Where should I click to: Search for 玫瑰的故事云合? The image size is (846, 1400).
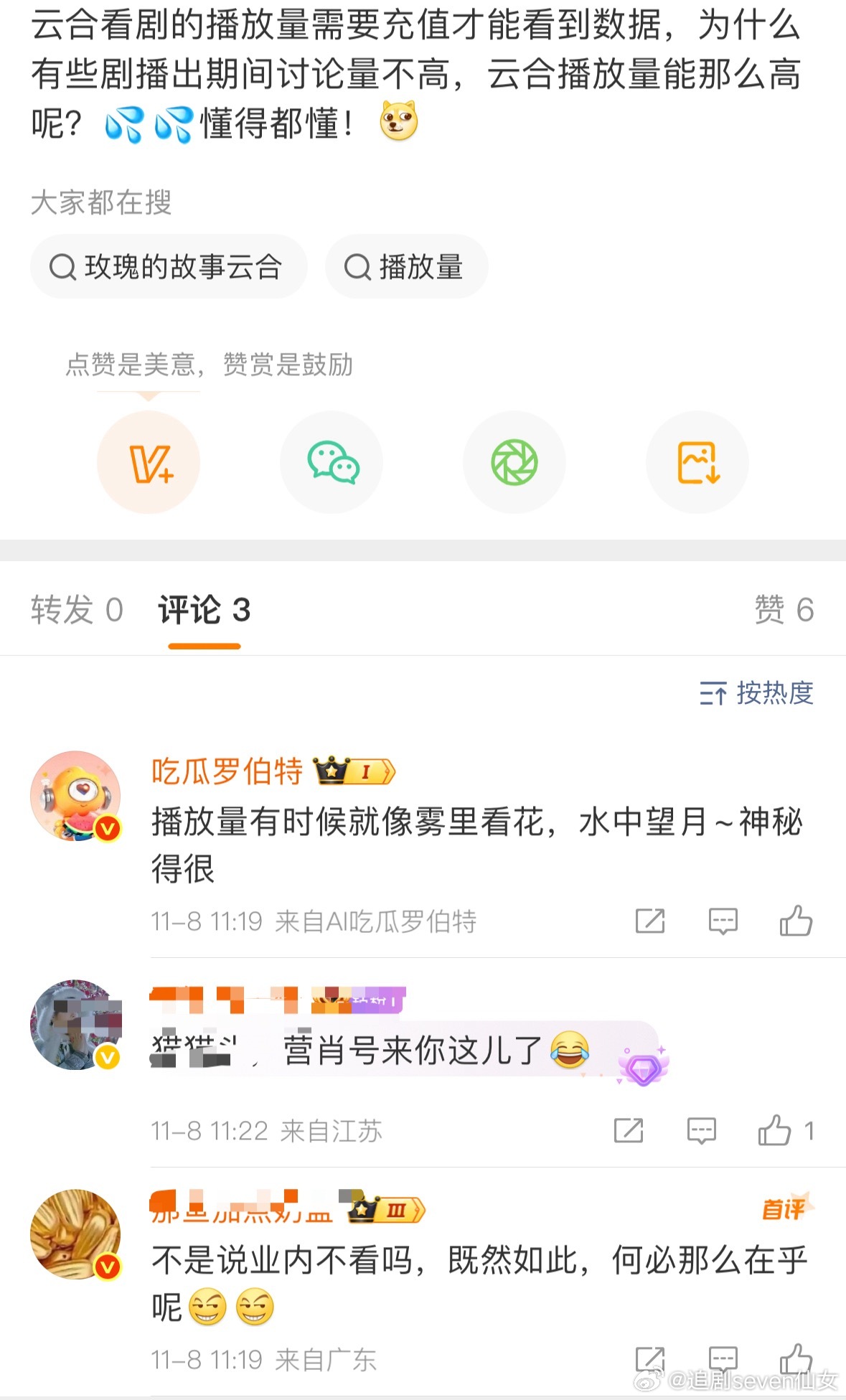pyautogui.click(x=168, y=266)
